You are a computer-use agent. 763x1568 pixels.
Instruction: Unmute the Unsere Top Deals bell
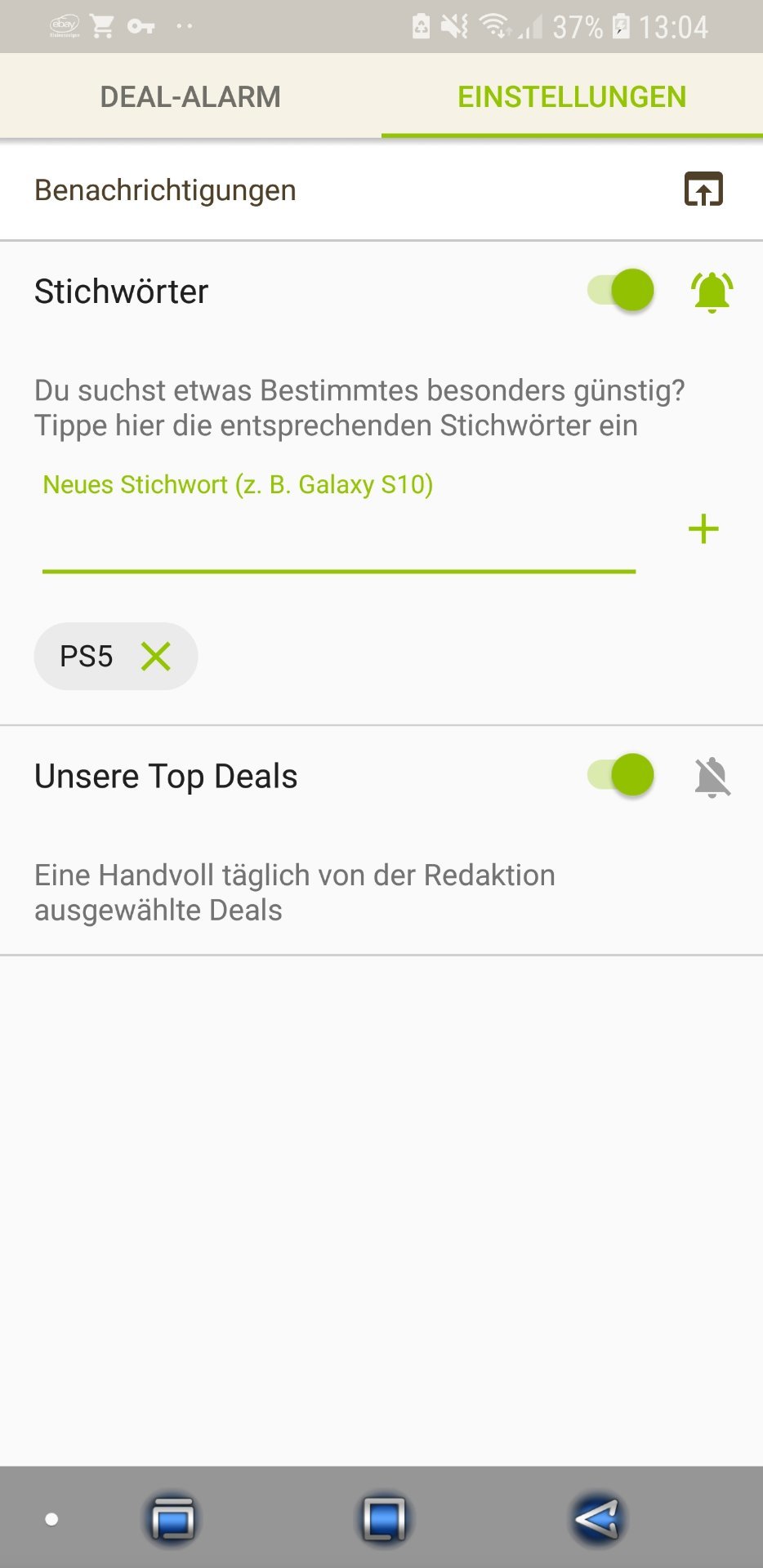[712, 777]
